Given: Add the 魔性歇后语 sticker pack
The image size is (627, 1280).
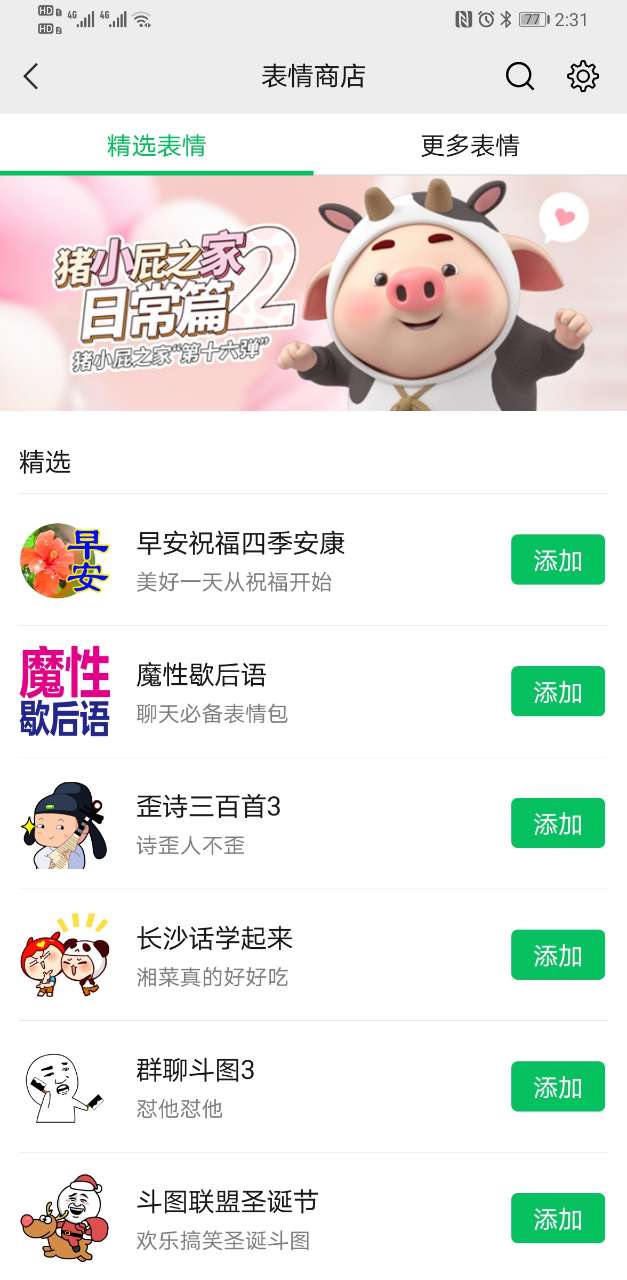Looking at the screenshot, I should pyautogui.click(x=557, y=692).
